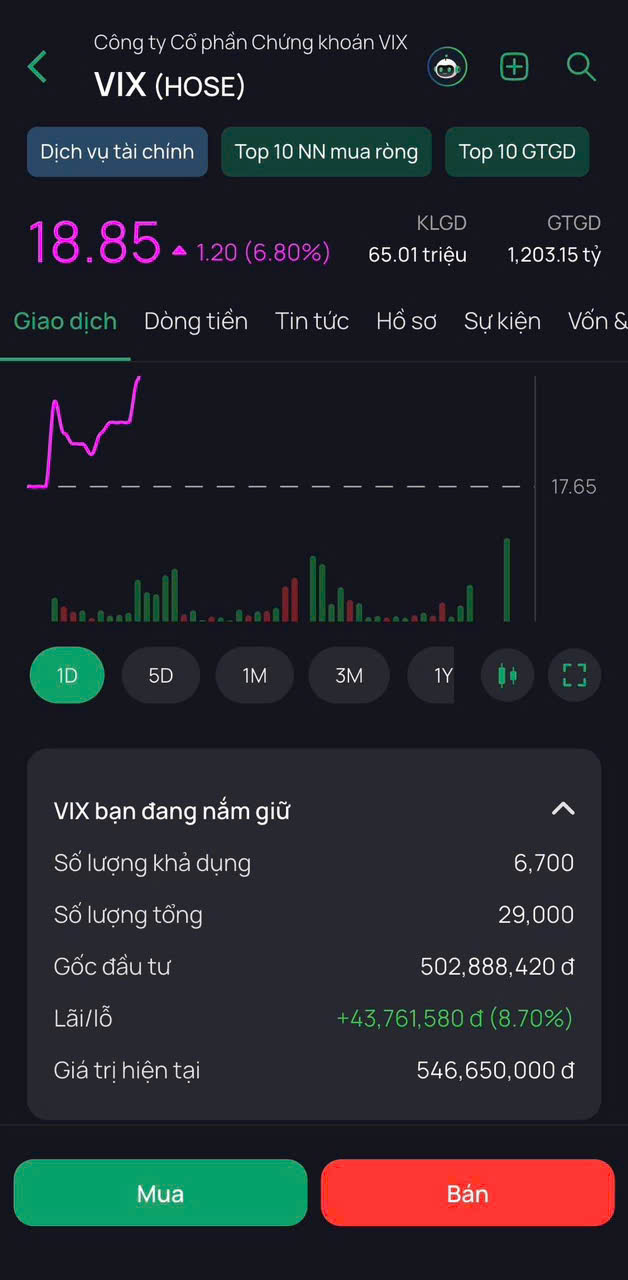Select the Dịch vụ tài chính chip
Image resolution: width=628 pixels, height=1280 pixels.
[117, 152]
